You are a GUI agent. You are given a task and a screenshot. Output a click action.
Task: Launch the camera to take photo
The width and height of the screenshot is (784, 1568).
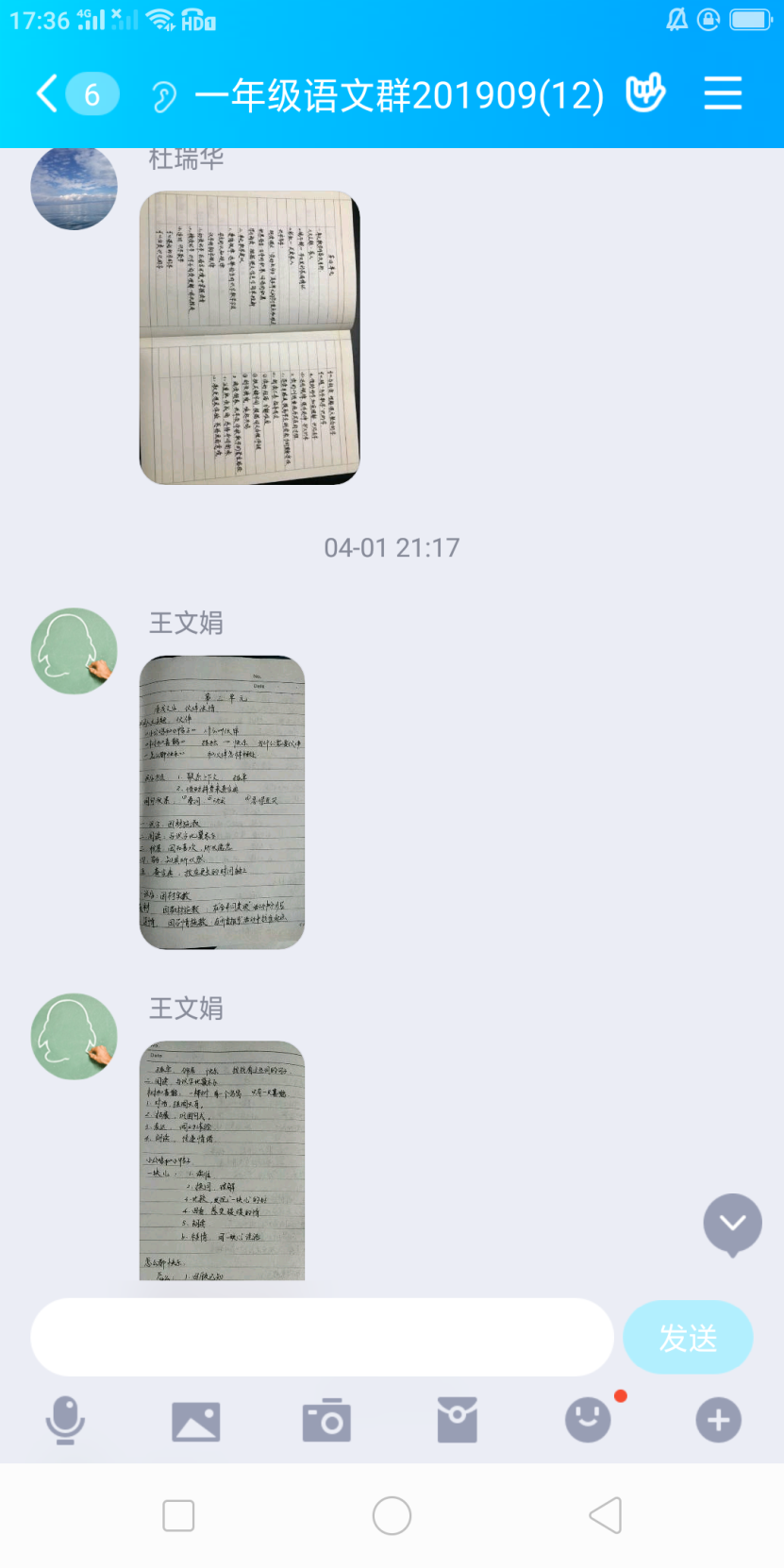[326, 1421]
